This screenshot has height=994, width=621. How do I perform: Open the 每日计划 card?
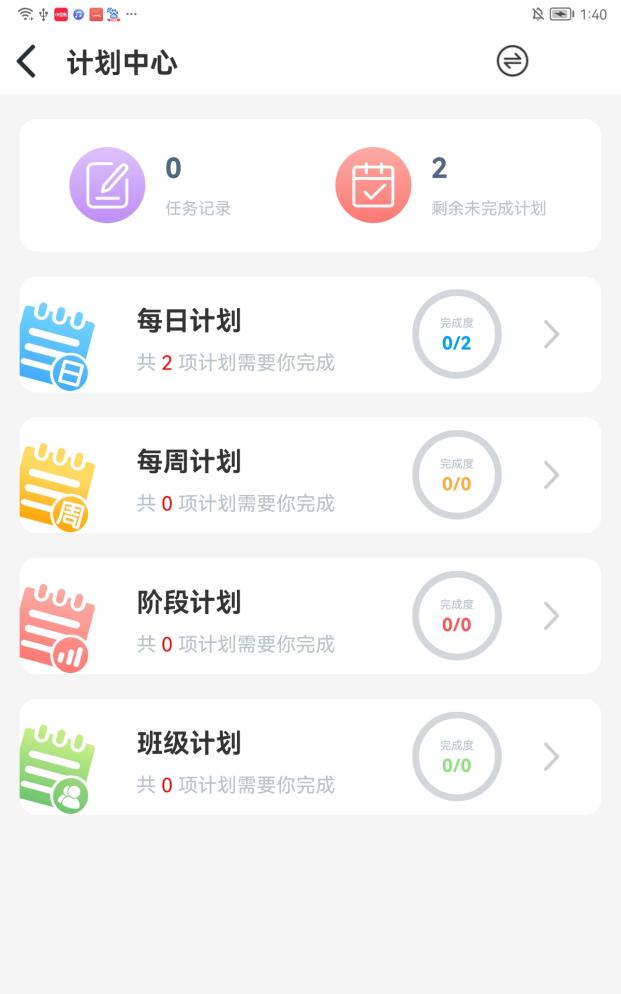310,335
